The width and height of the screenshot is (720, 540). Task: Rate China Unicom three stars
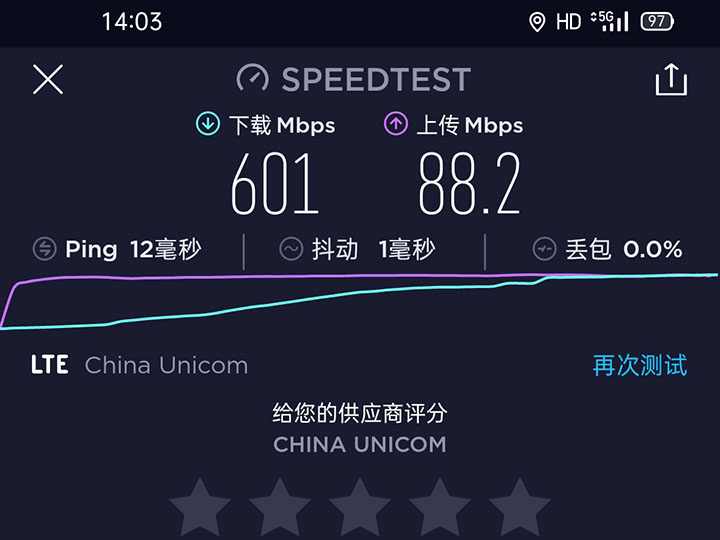coord(360,507)
